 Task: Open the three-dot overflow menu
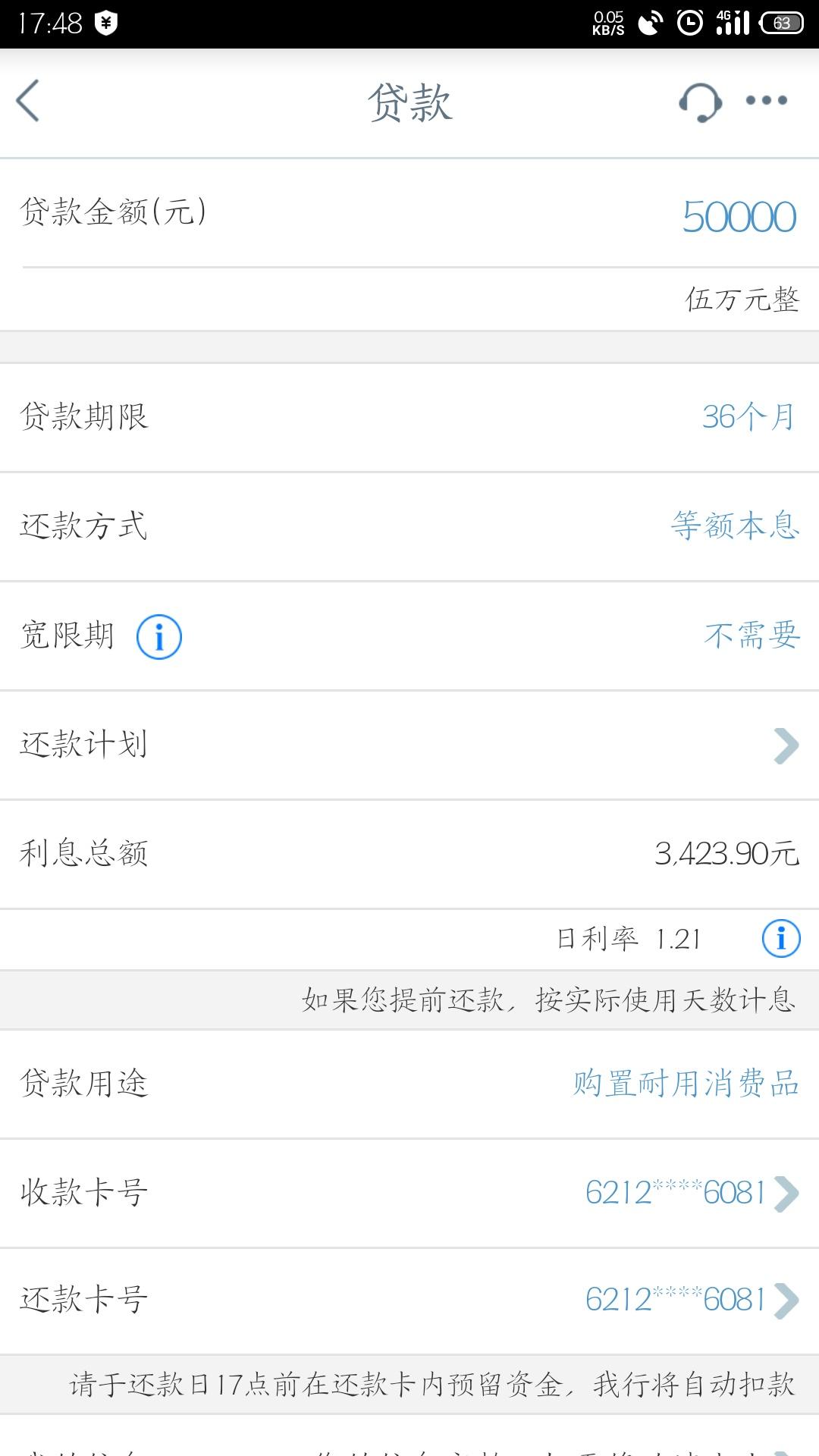click(x=766, y=101)
